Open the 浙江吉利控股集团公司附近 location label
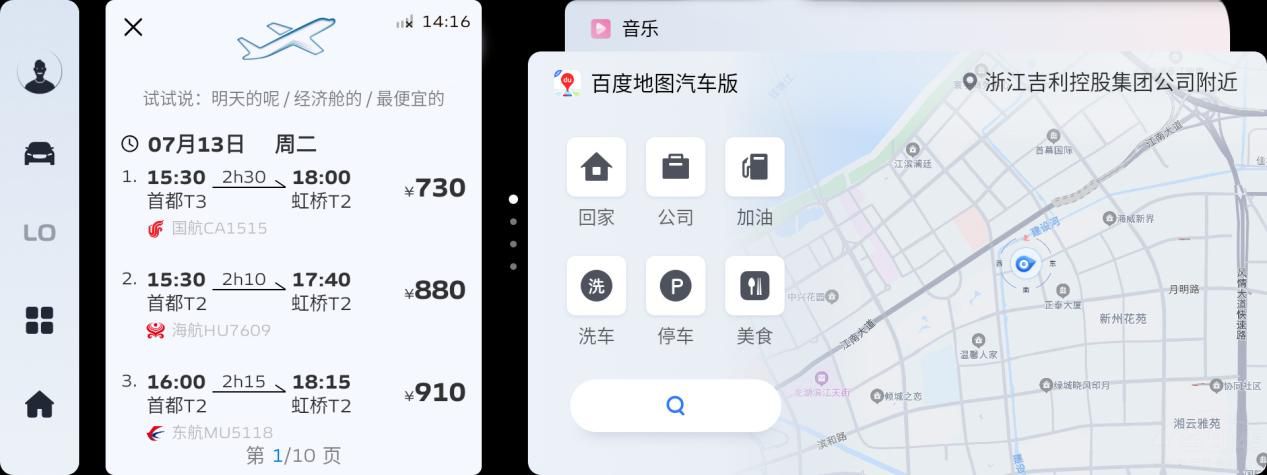The image size is (1267, 475). (x=1100, y=82)
